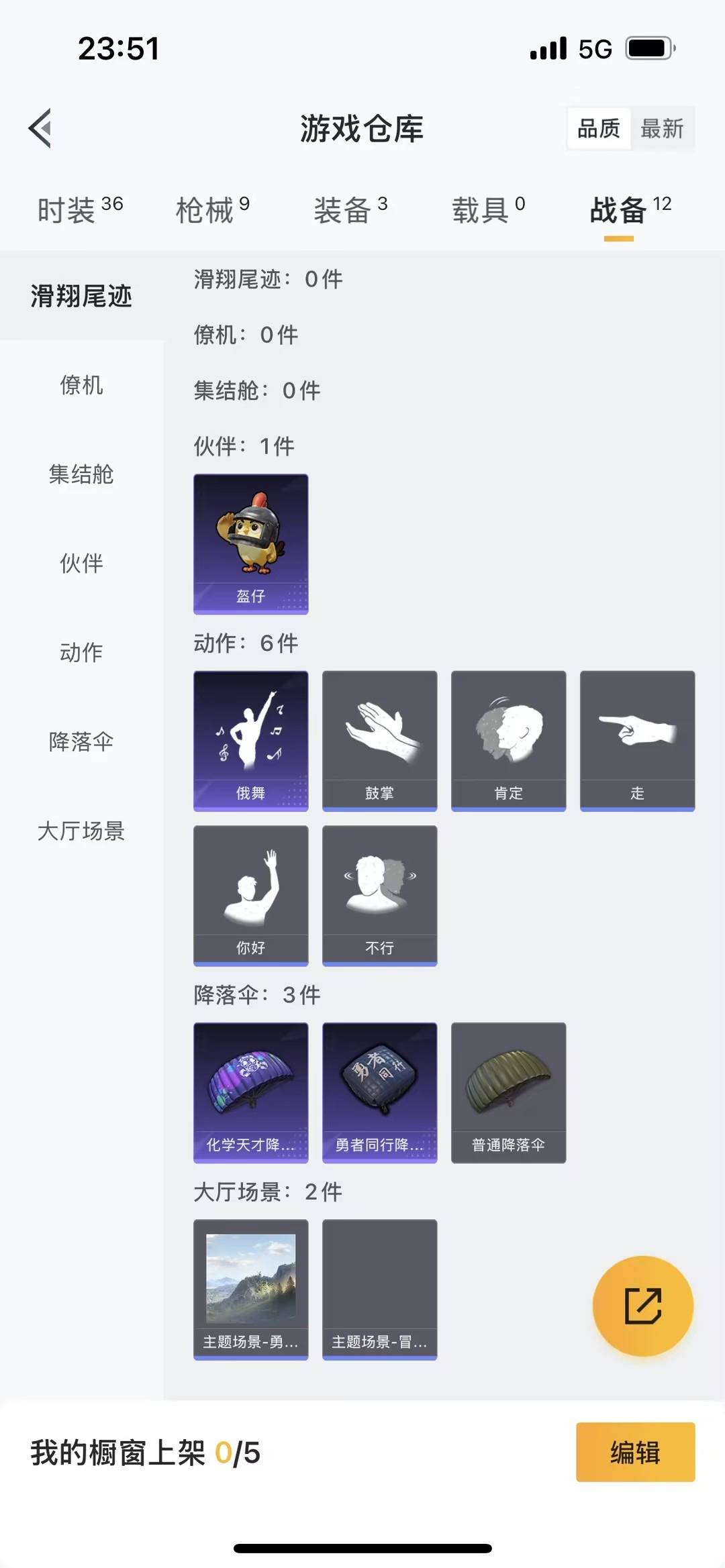This screenshot has height=1568, width=725.
Task: Click the back arrow to exit warehouse
Action: point(40,129)
